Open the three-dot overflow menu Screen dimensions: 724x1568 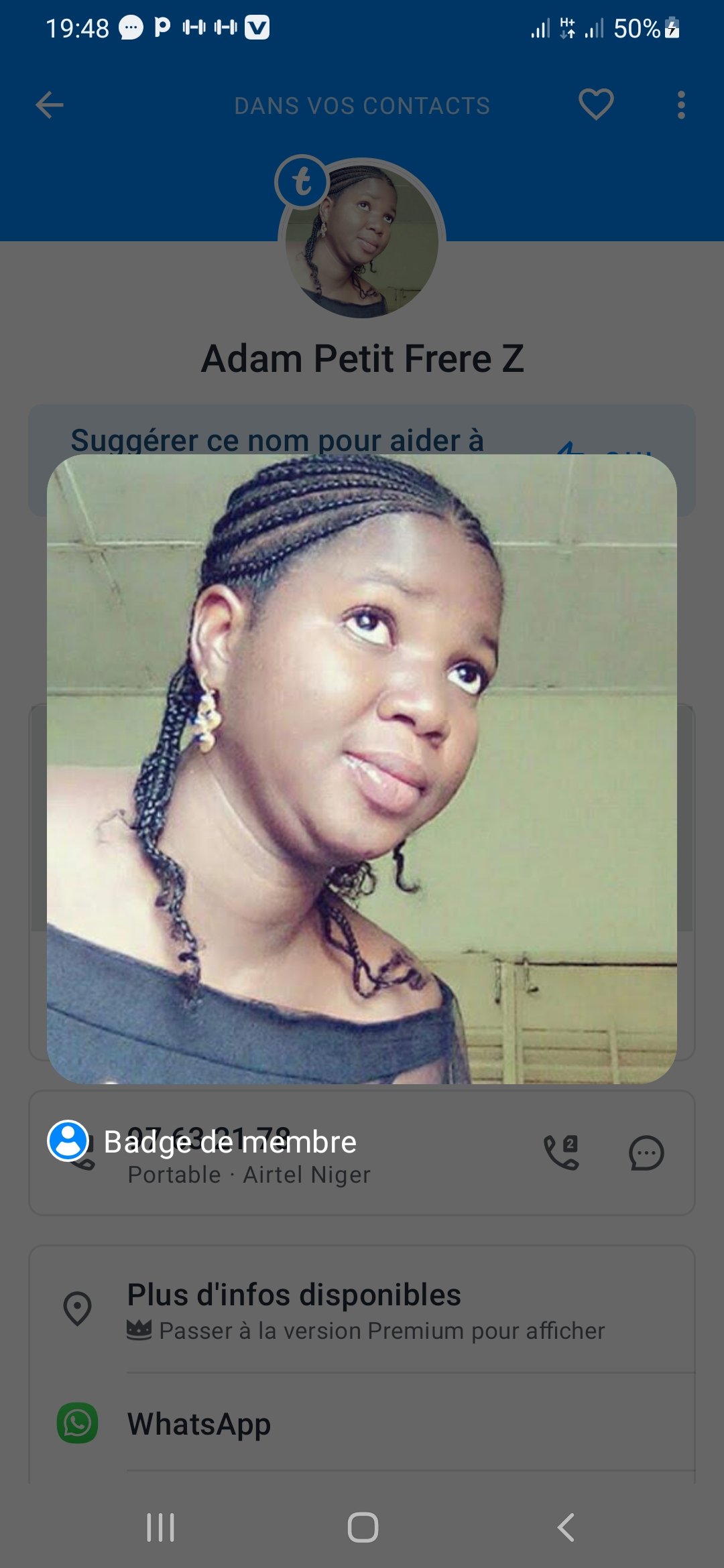click(682, 105)
